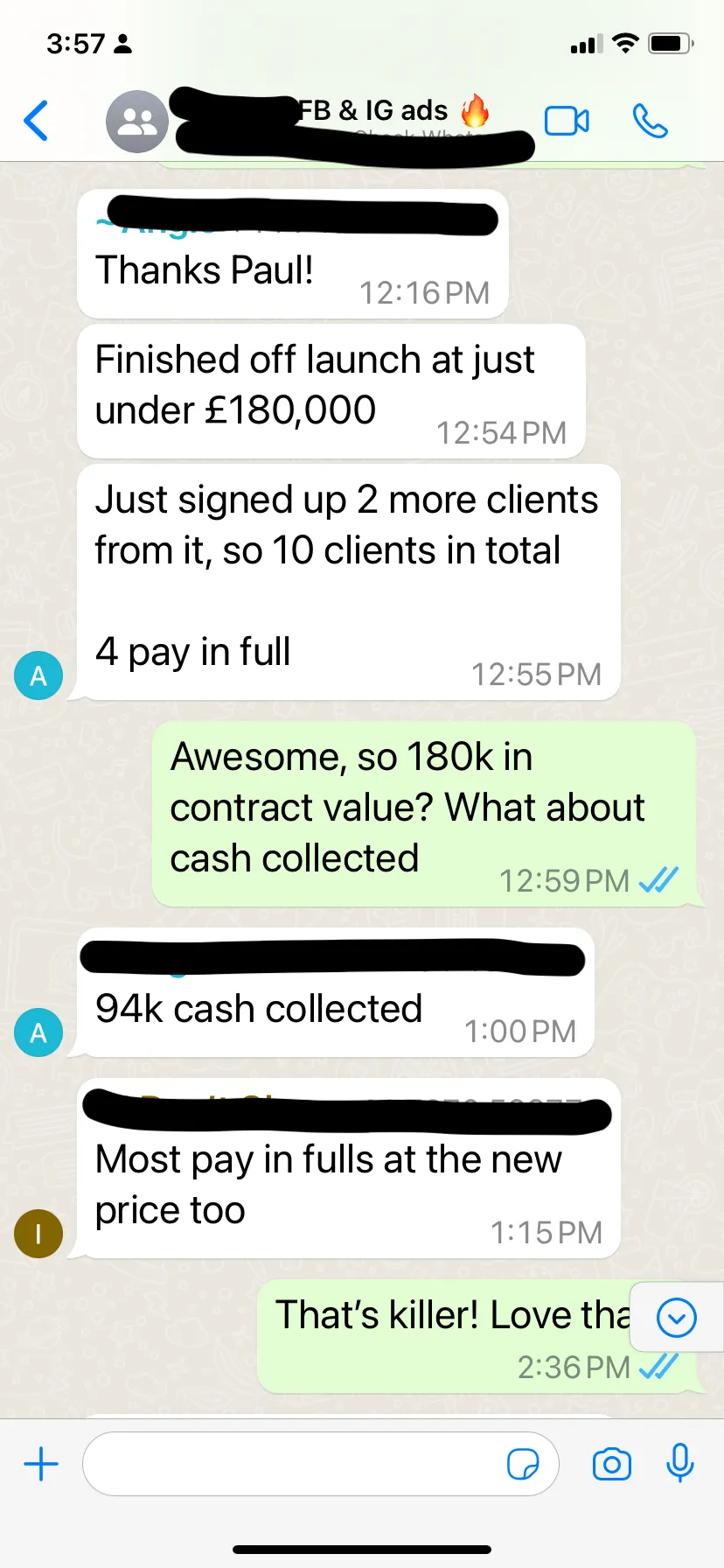Open the sticker picker in message box

pos(523,1464)
